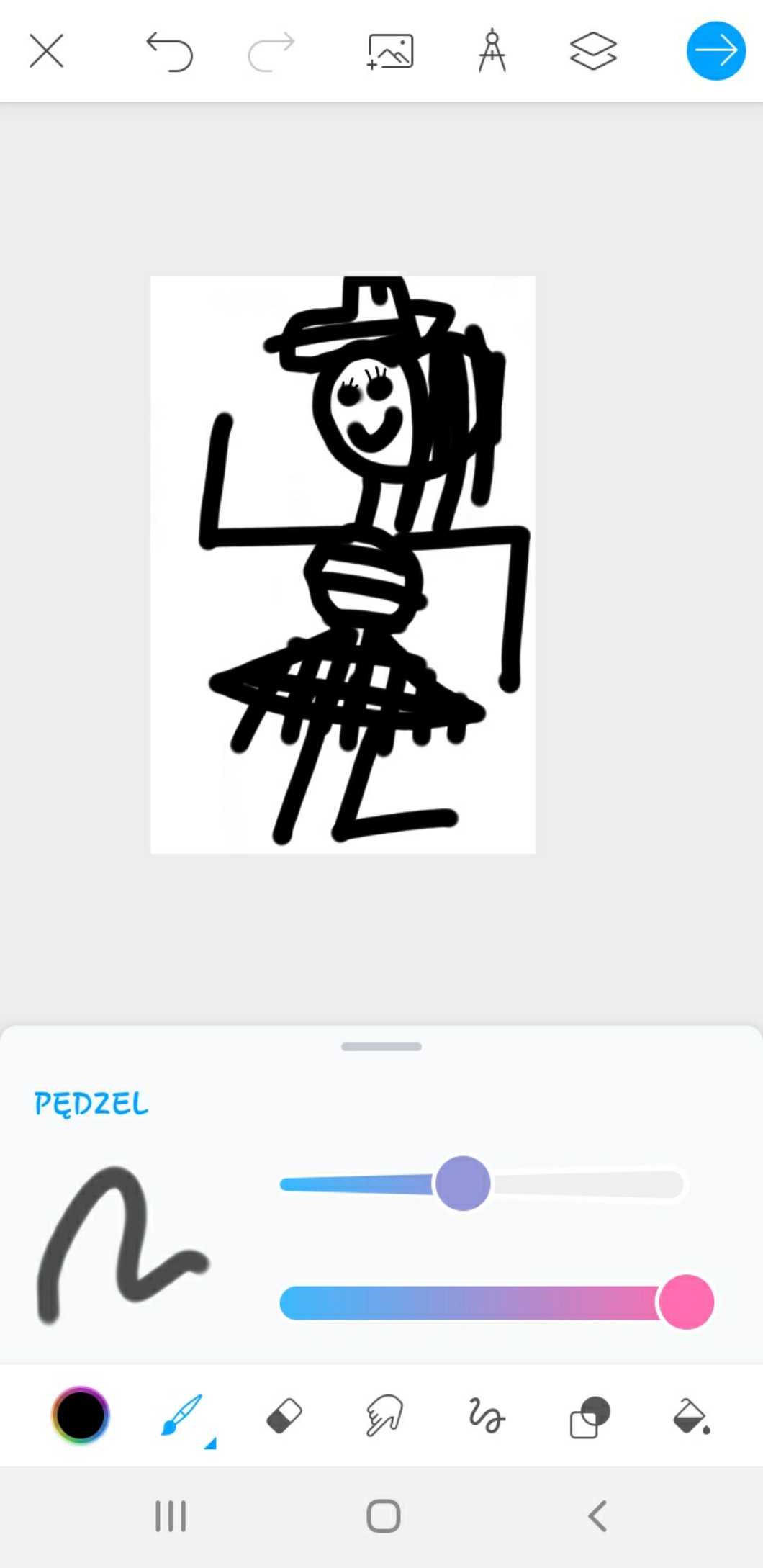The image size is (763, 1568).
Task: Open the black color picker
Action: [81, 1415]
